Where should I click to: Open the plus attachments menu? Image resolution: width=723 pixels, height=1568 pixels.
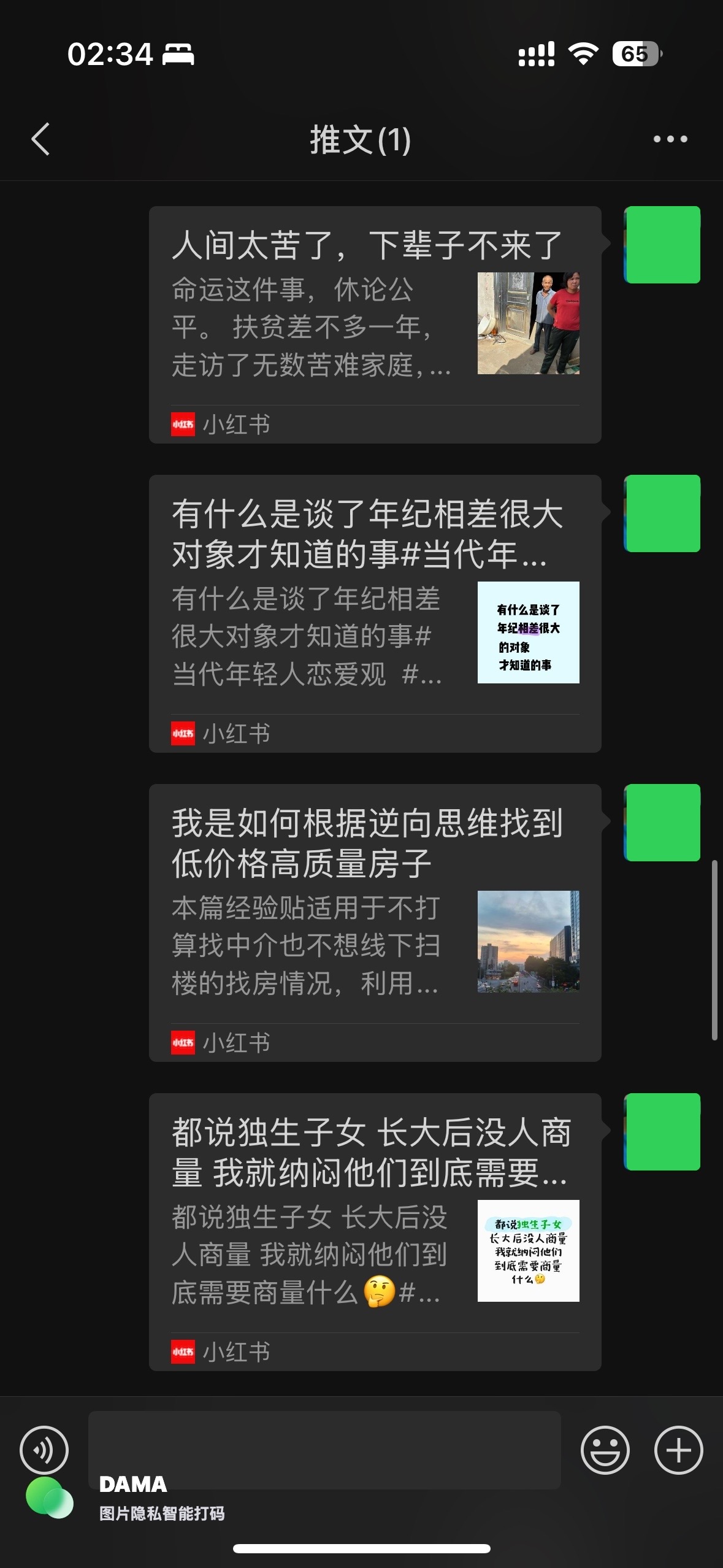tap(678, 1450)
